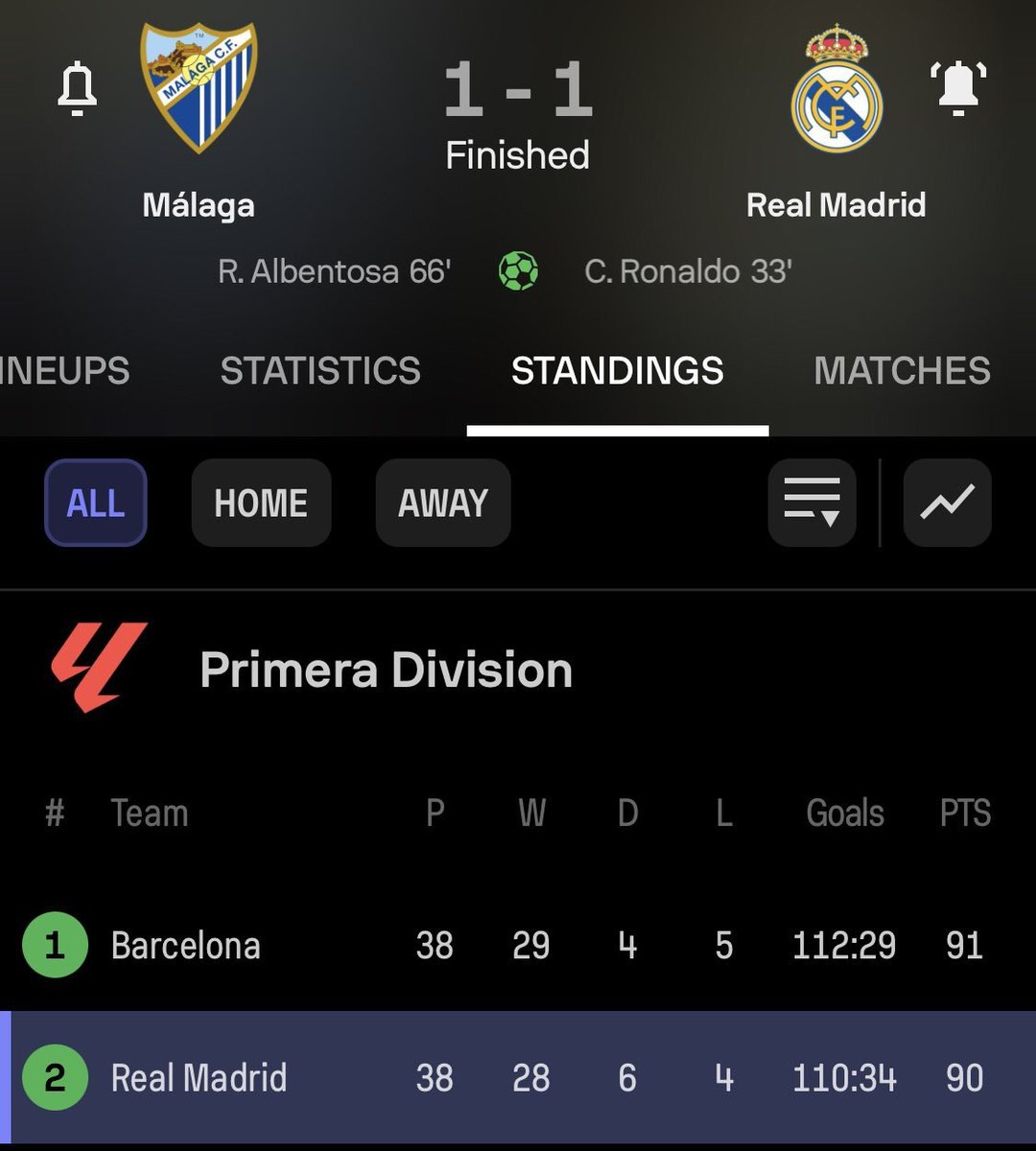
Task: Open the table sort options icon
Action: (812, 503)
